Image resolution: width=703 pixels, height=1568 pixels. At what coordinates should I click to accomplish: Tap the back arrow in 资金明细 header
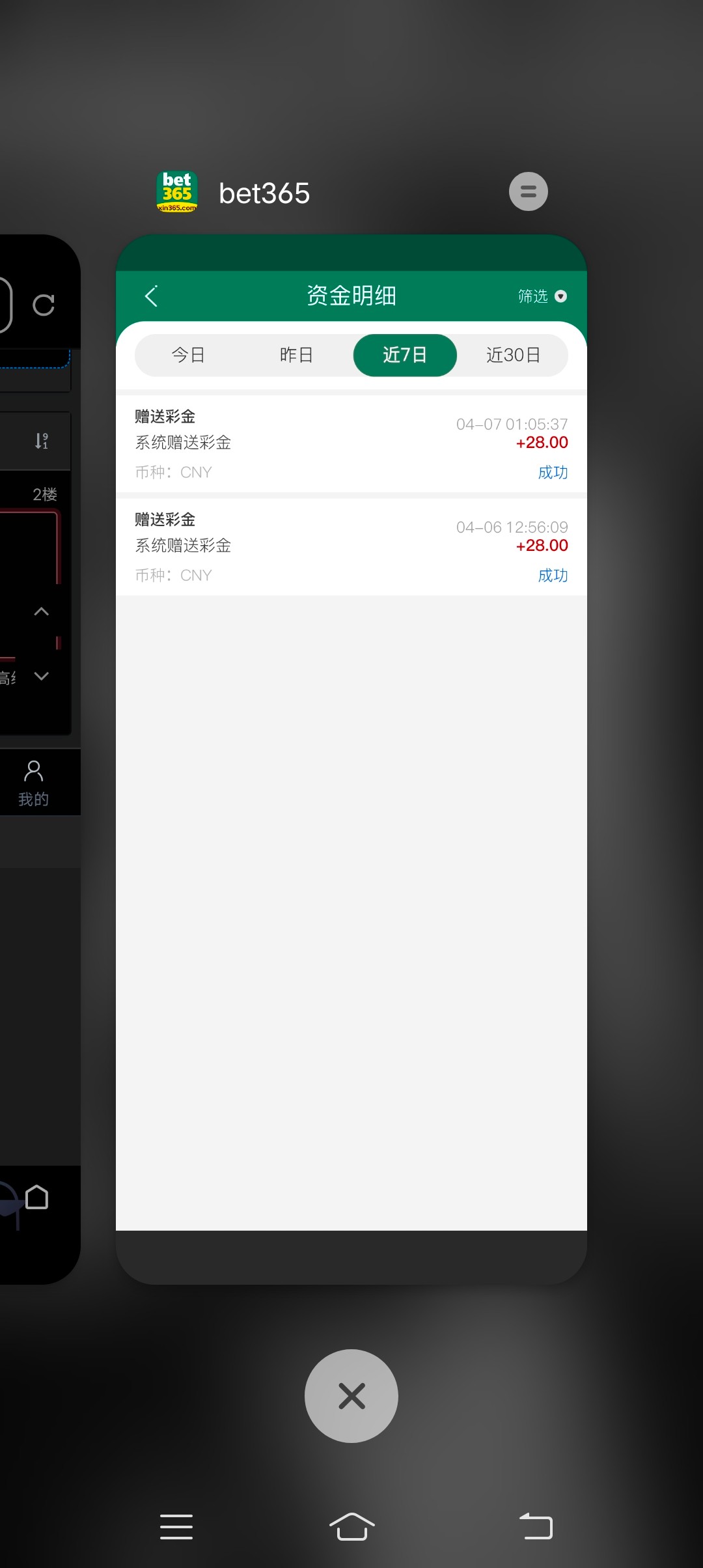151,296
